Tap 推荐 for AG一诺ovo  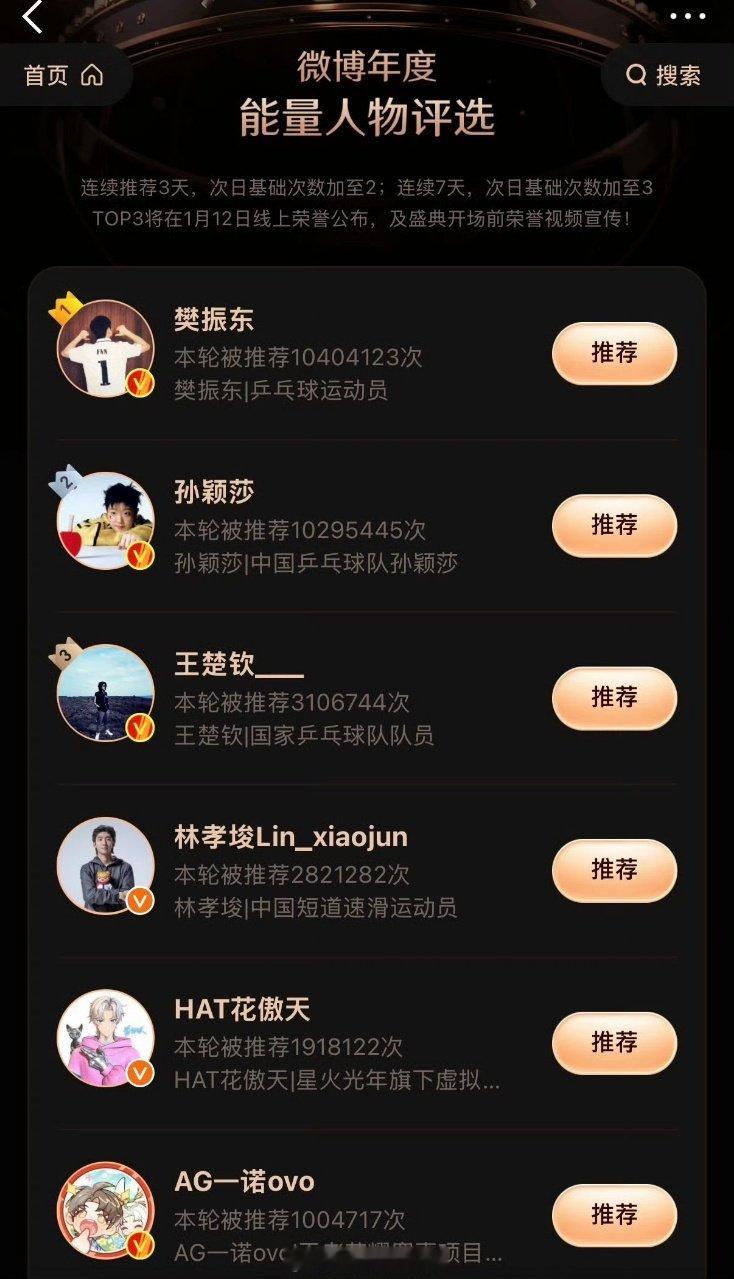click(x=614, y=1216)
